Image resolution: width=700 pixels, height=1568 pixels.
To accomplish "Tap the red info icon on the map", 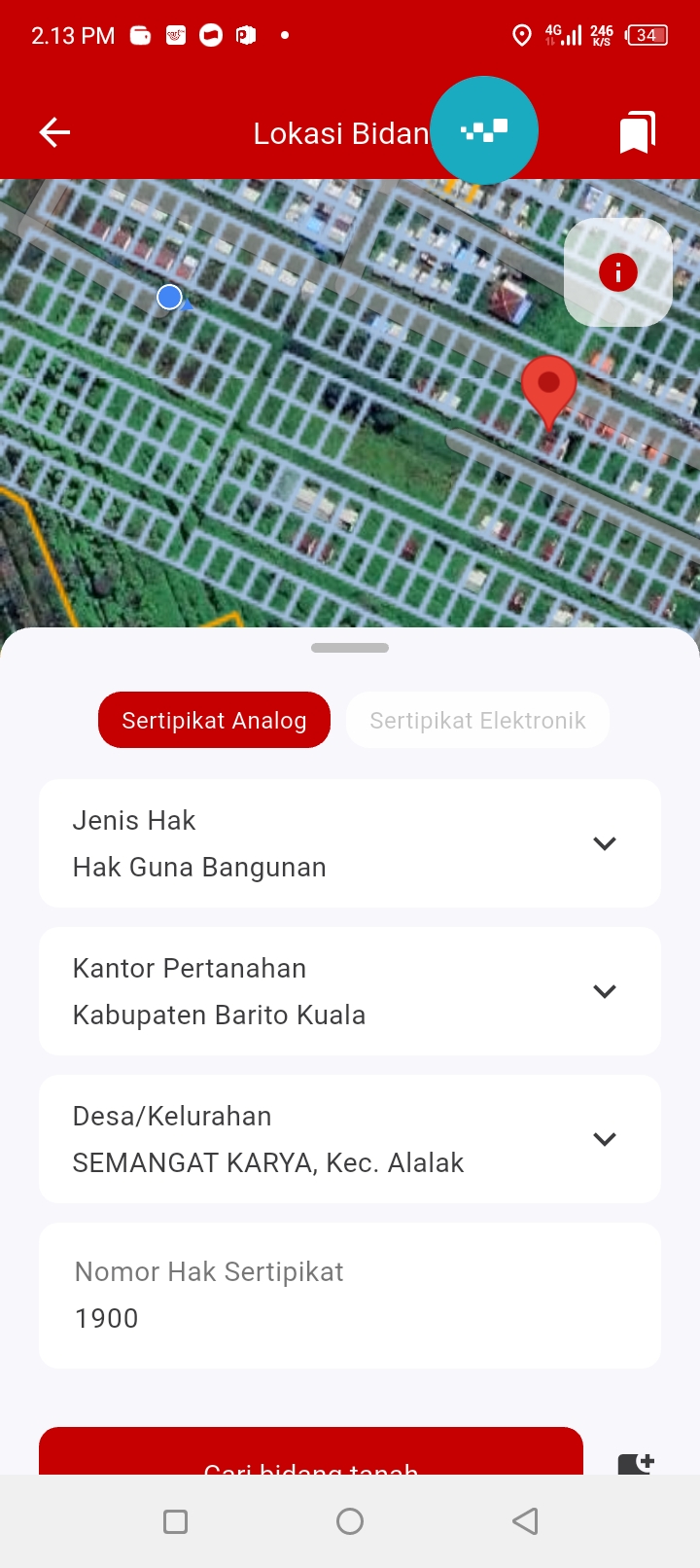I will point(618,272).
